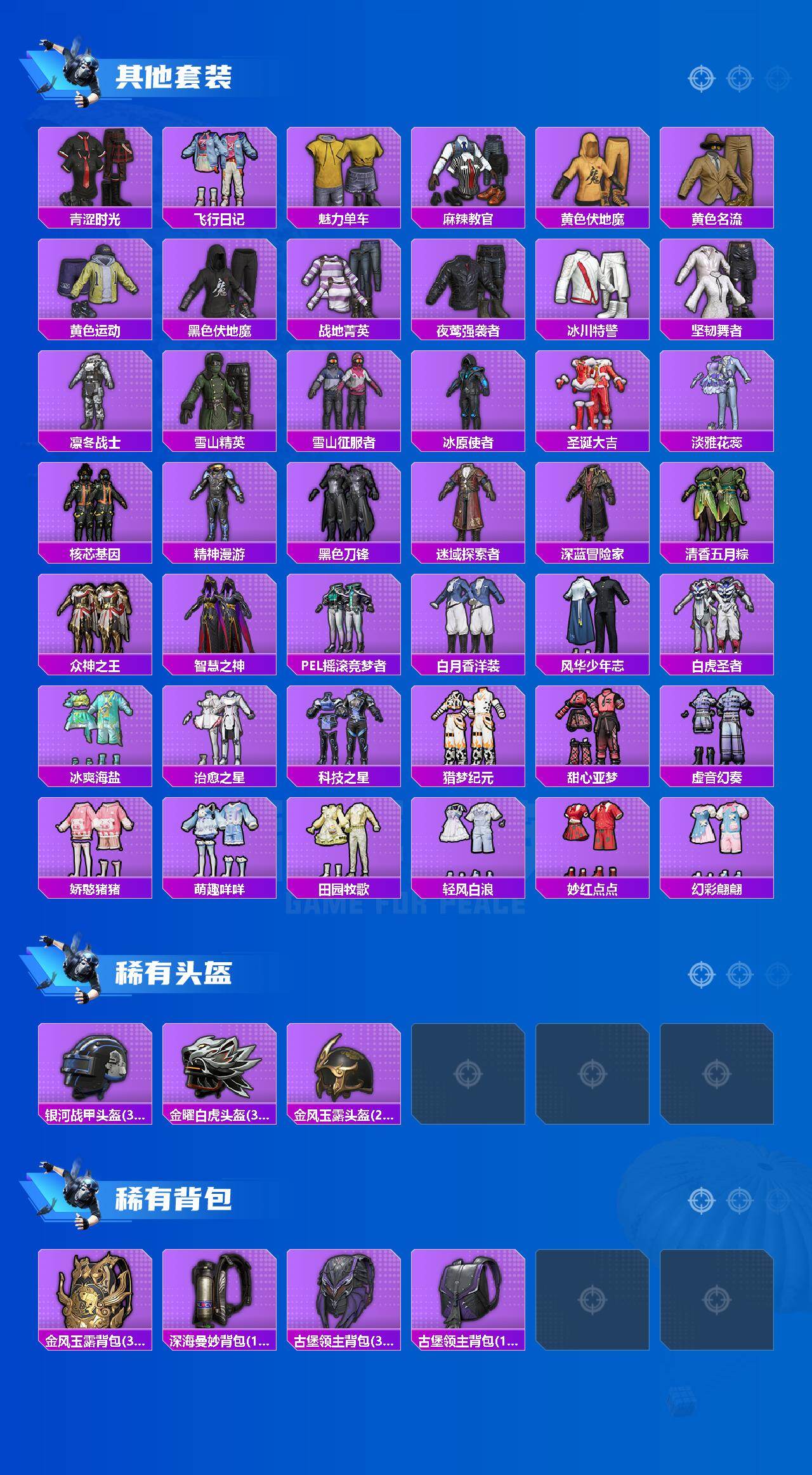The image size is (812, 1475).
Task: Open the 青涩时光 outfit thumbnail
Action: pyautogui.click(x=94, y=168)
